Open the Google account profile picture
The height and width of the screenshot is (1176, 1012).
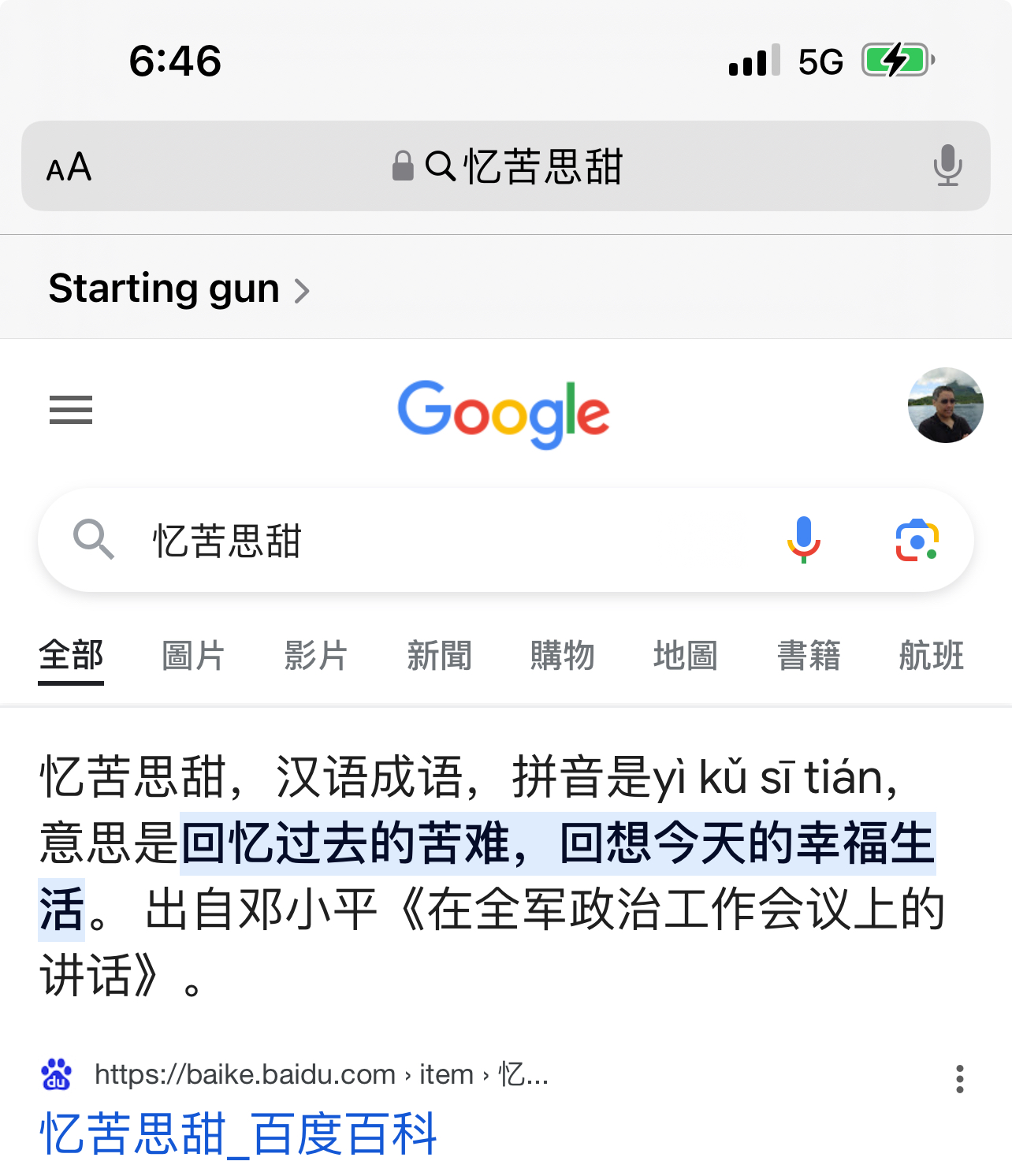coord(945,405)
